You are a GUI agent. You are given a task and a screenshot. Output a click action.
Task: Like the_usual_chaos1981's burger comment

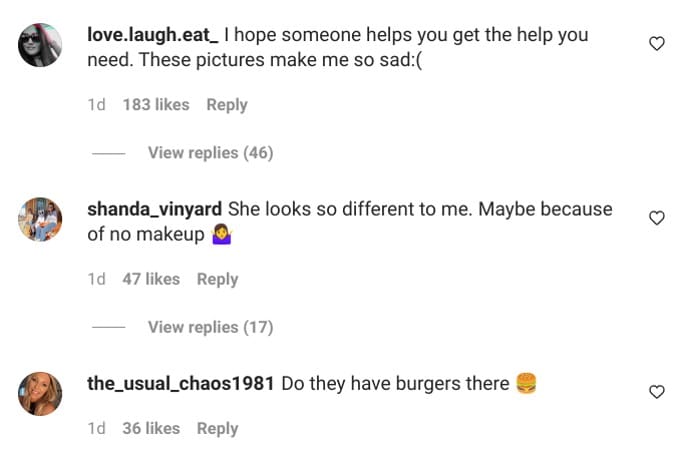[657, 392]
